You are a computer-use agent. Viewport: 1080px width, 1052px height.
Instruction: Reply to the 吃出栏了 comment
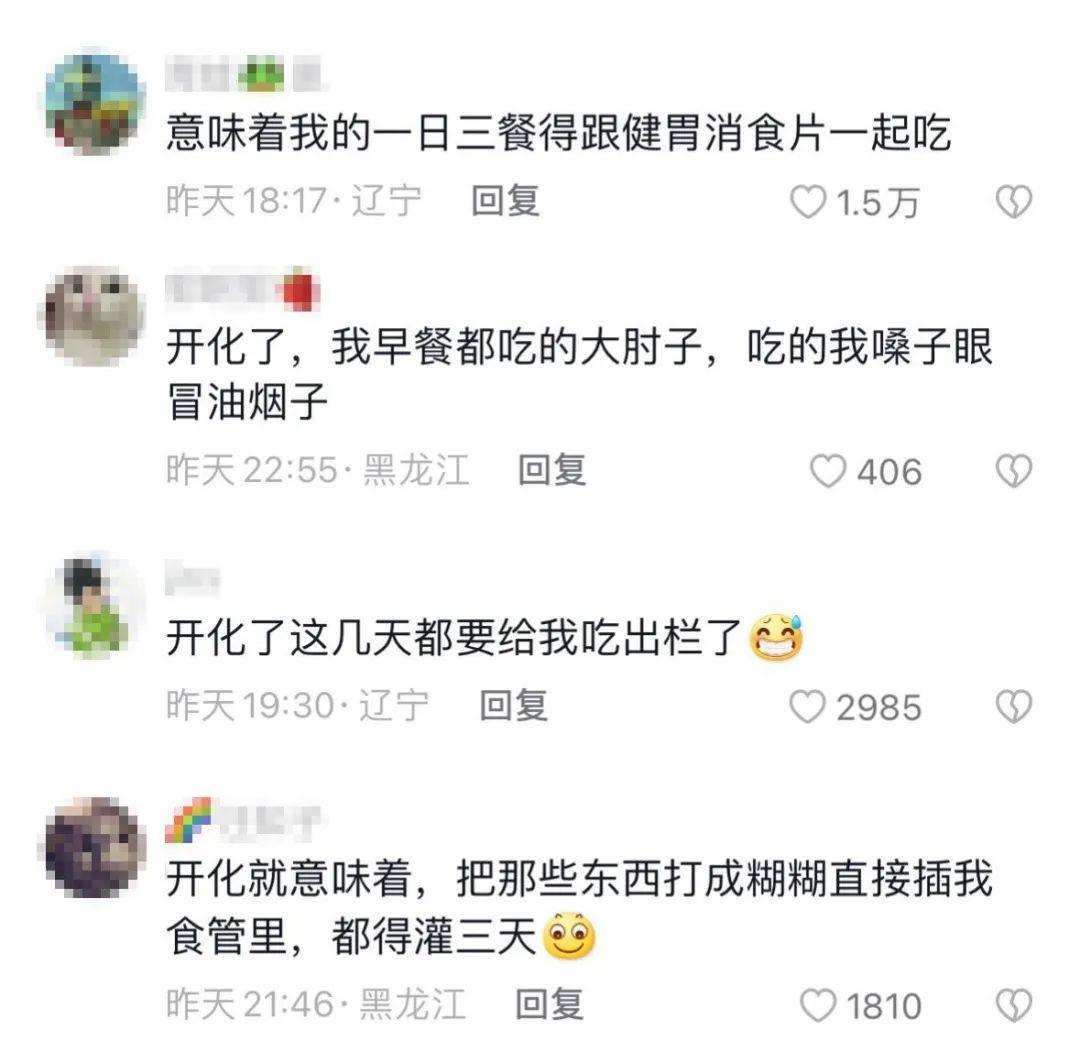point(513,706)
